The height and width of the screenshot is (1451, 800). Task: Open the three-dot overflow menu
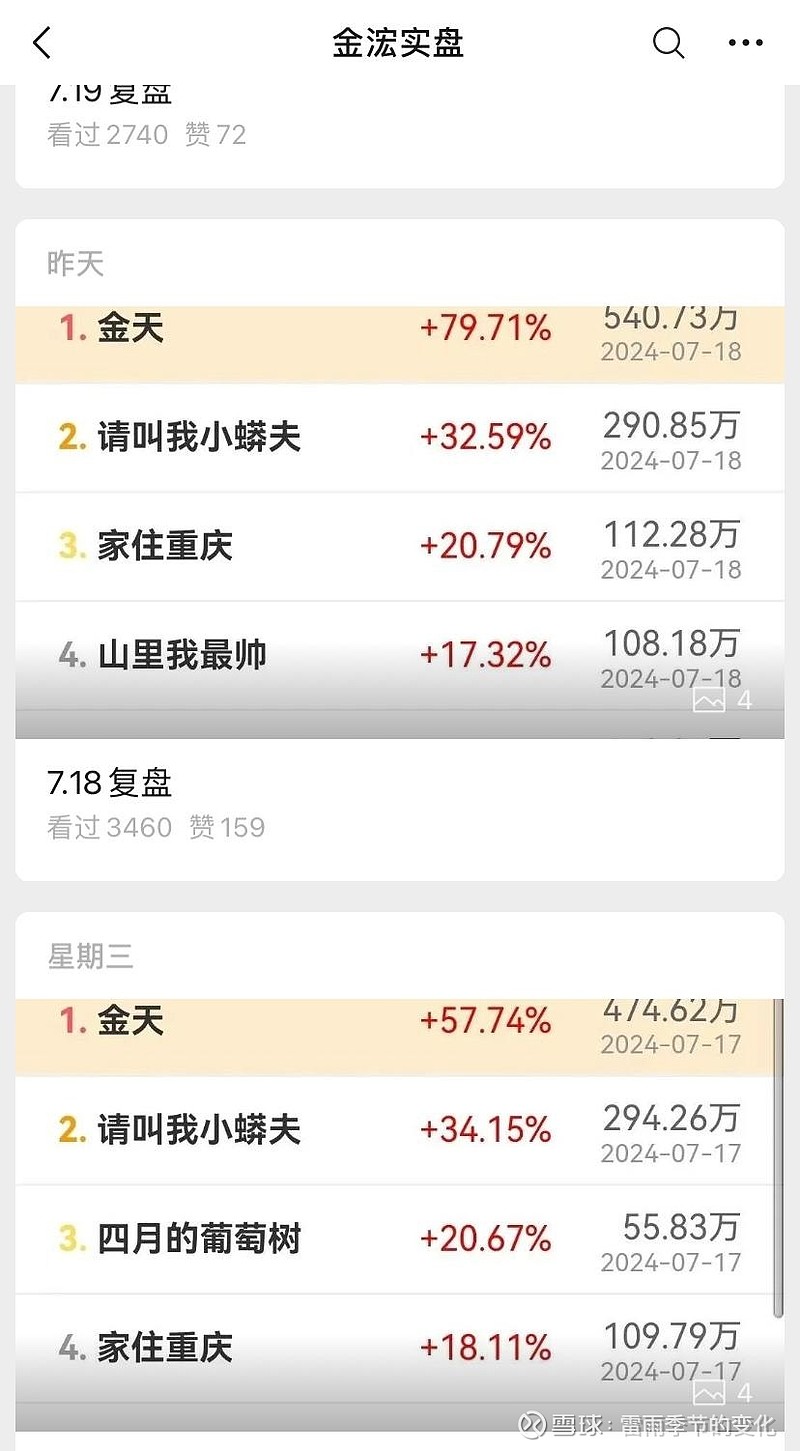coord(746,43)
